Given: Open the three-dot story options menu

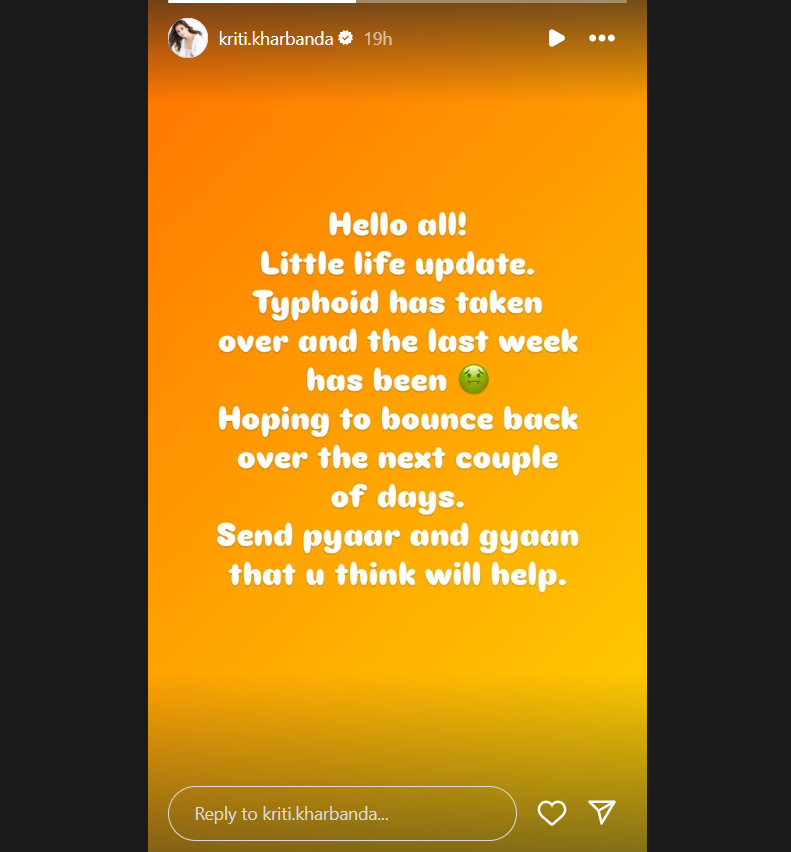Looking at the screenshot, I should coord(602,38).
